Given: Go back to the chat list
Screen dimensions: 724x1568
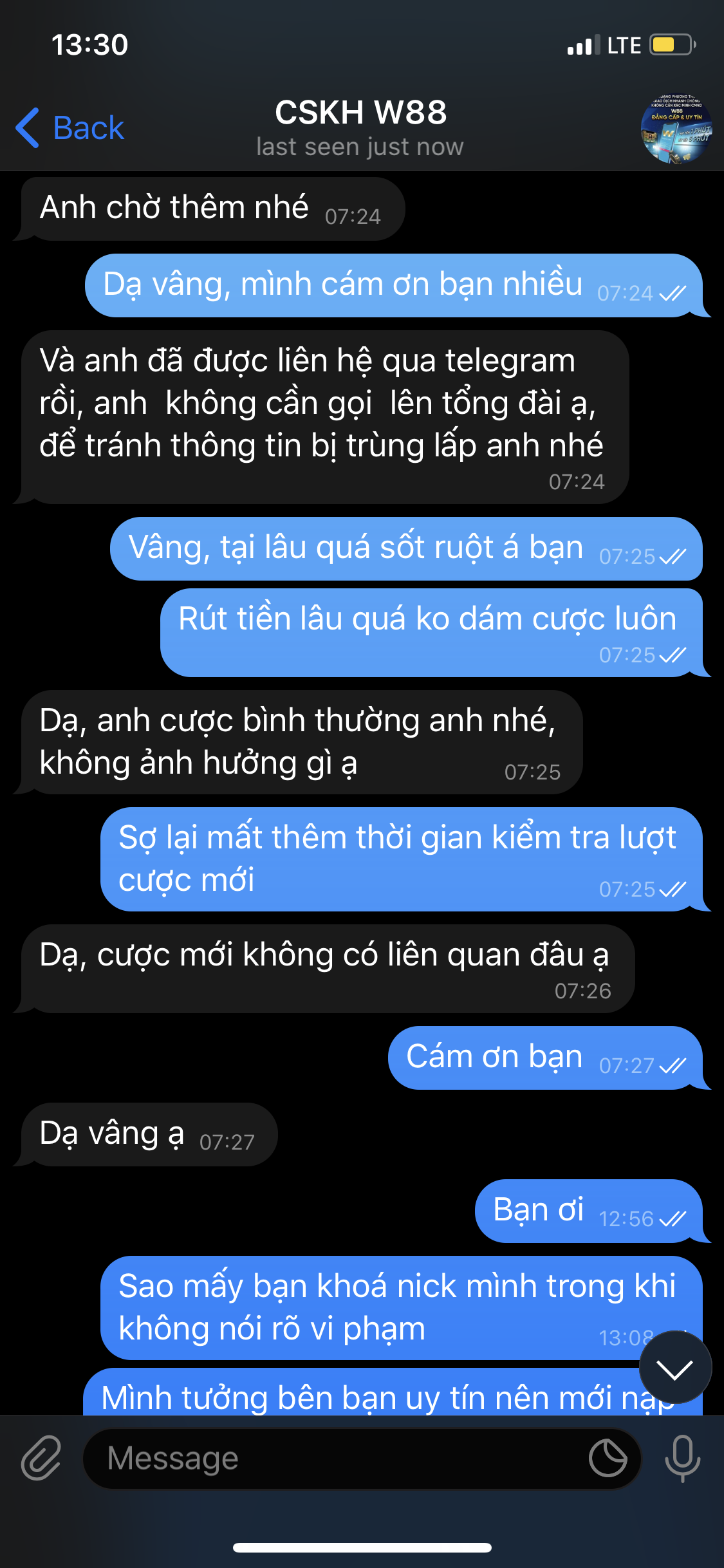Looking at the screenshot, I should (x=70, y=127).
